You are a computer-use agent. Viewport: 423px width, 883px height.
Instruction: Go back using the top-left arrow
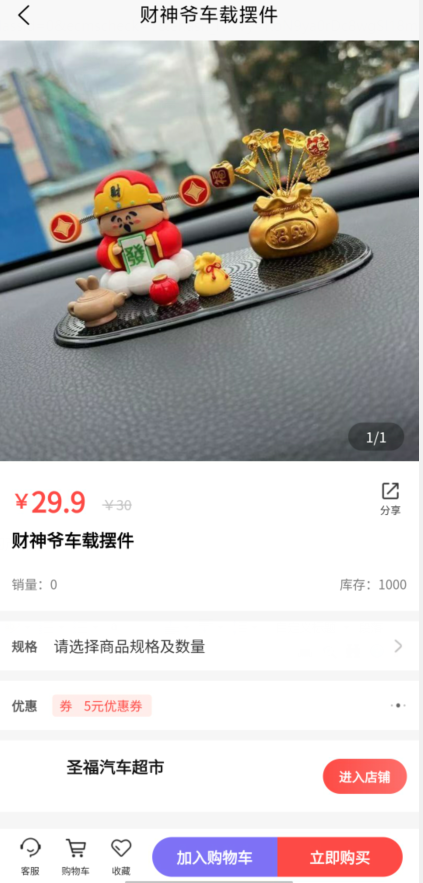point(24,16)
